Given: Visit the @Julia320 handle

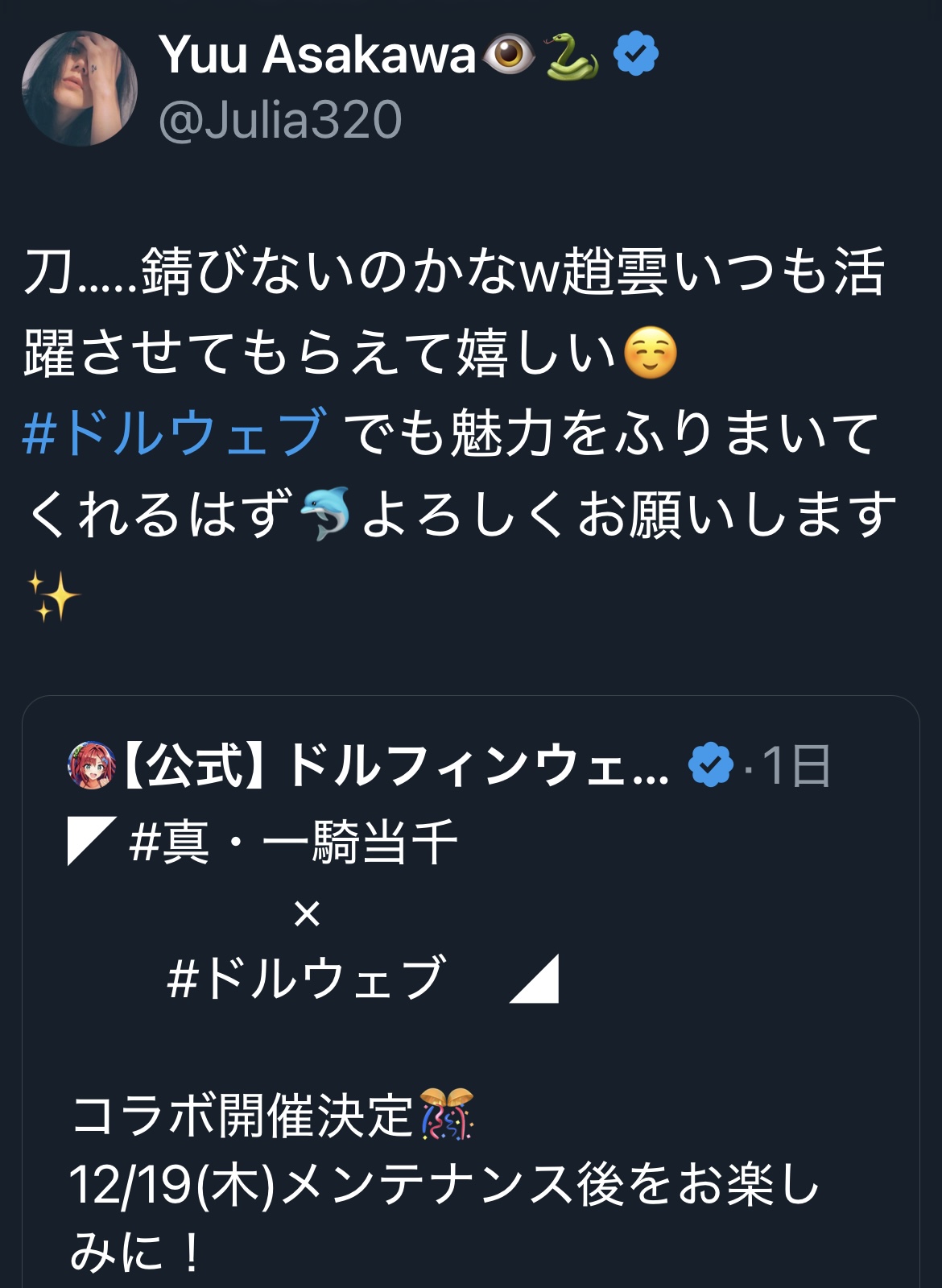Looking at the screenshot, I should point(280,120).
